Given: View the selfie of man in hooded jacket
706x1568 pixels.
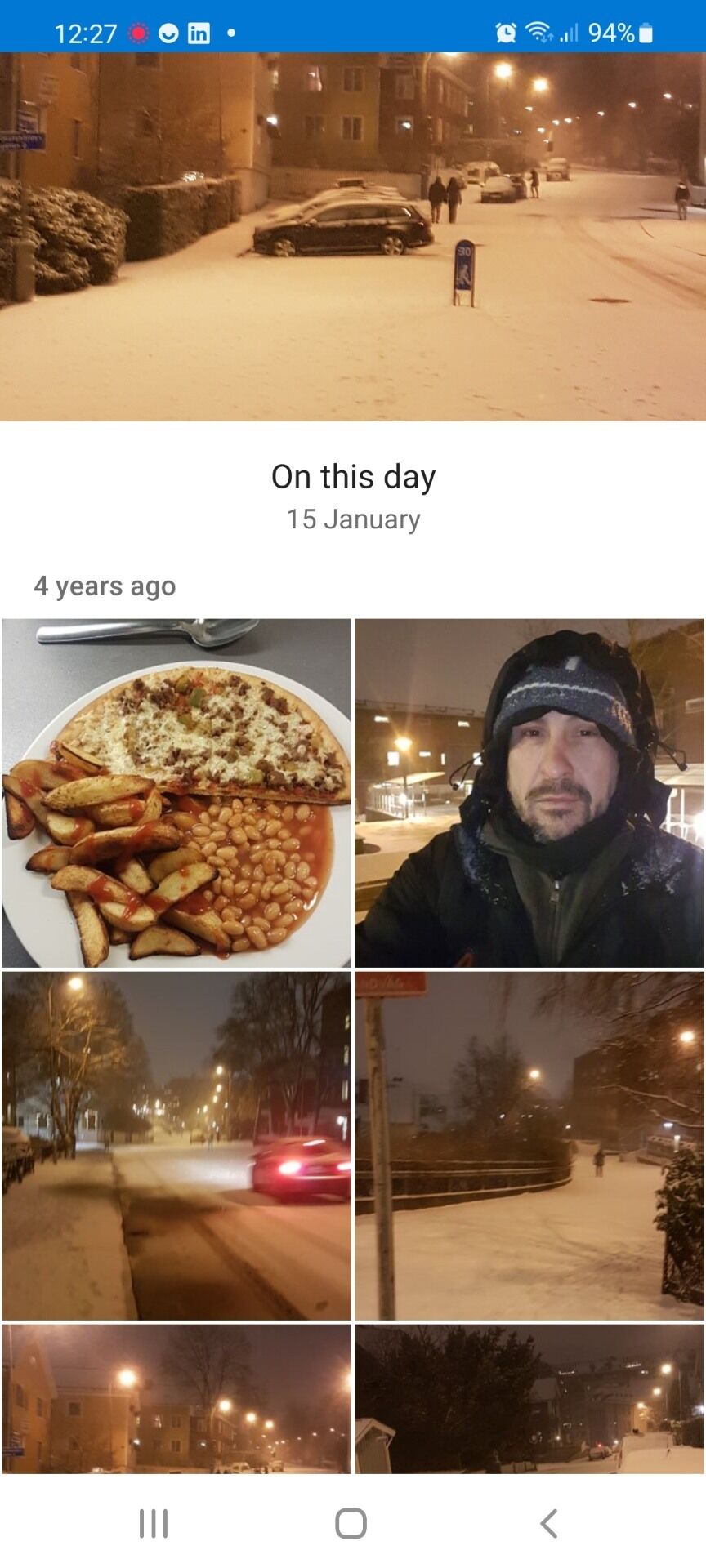Looking at the screenshot, I should pos(529,793).
